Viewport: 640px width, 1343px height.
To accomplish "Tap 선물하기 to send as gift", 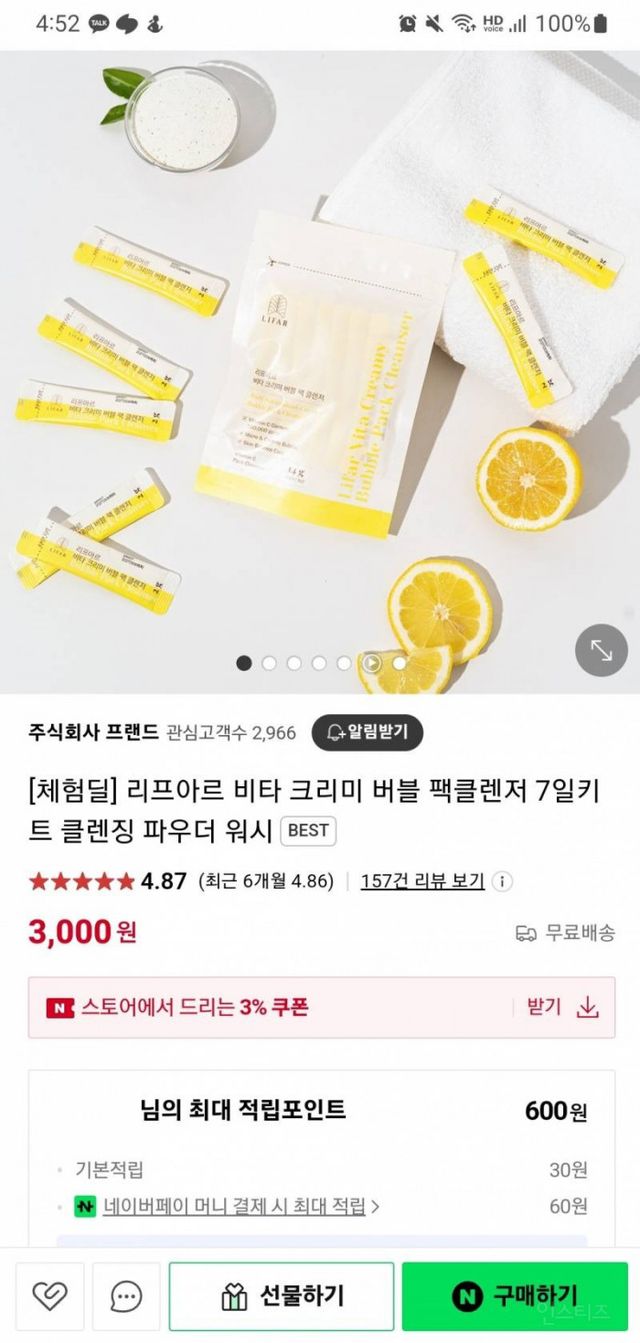I will [x=281, y=1296].
